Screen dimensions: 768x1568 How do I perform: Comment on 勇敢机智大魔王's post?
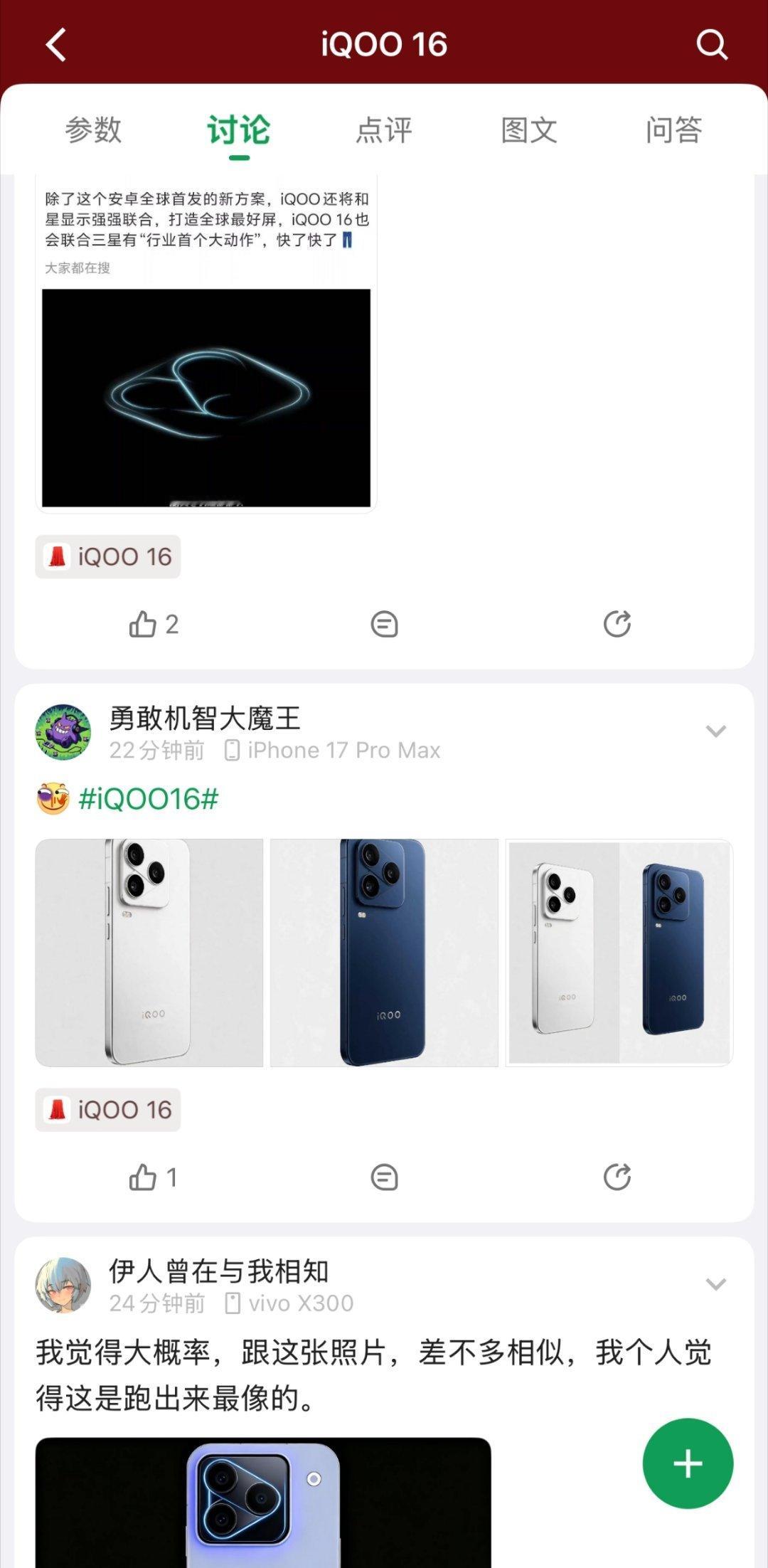(384, 1177)
